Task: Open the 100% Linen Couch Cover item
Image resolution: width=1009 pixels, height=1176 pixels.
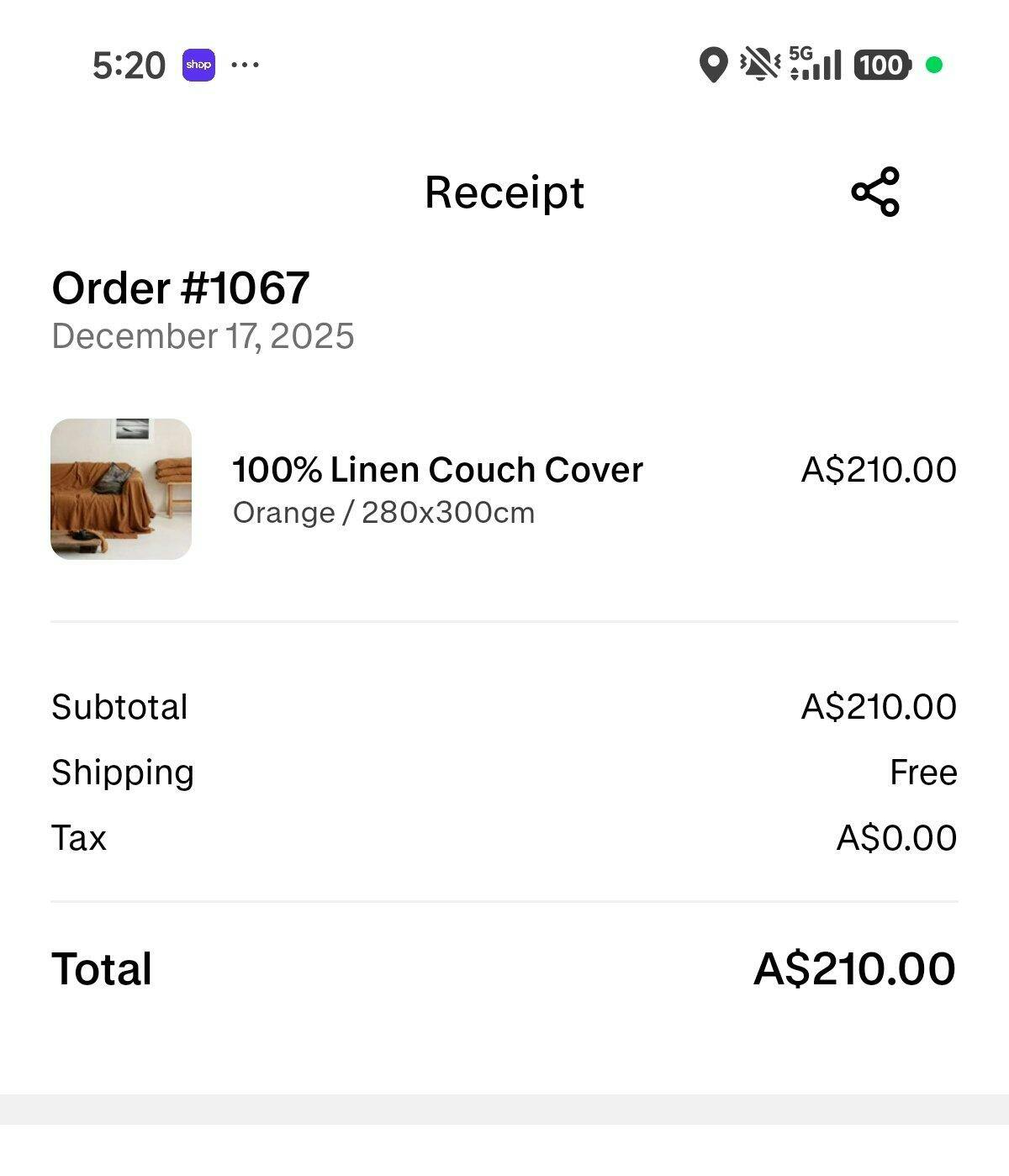Action: tap(437, 470)
